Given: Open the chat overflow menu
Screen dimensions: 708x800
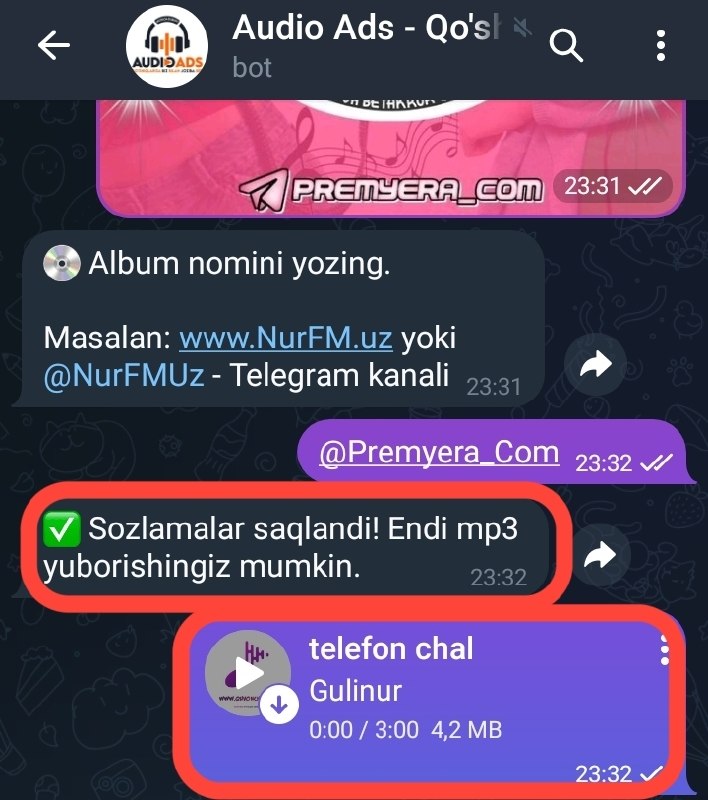Looking at the screenshot, I should point(660,46).
